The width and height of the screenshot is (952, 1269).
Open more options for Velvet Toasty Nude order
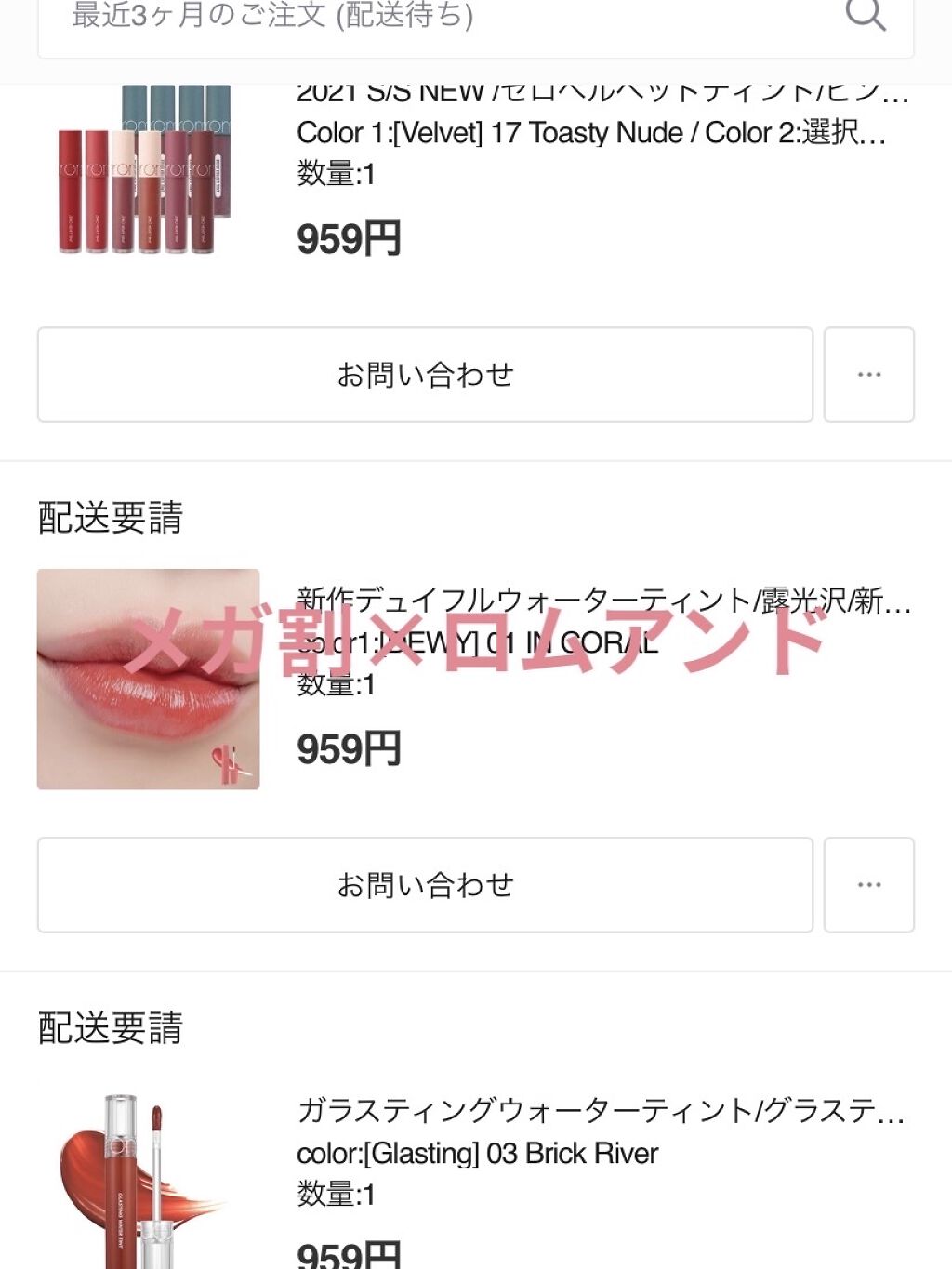(869, 375)
